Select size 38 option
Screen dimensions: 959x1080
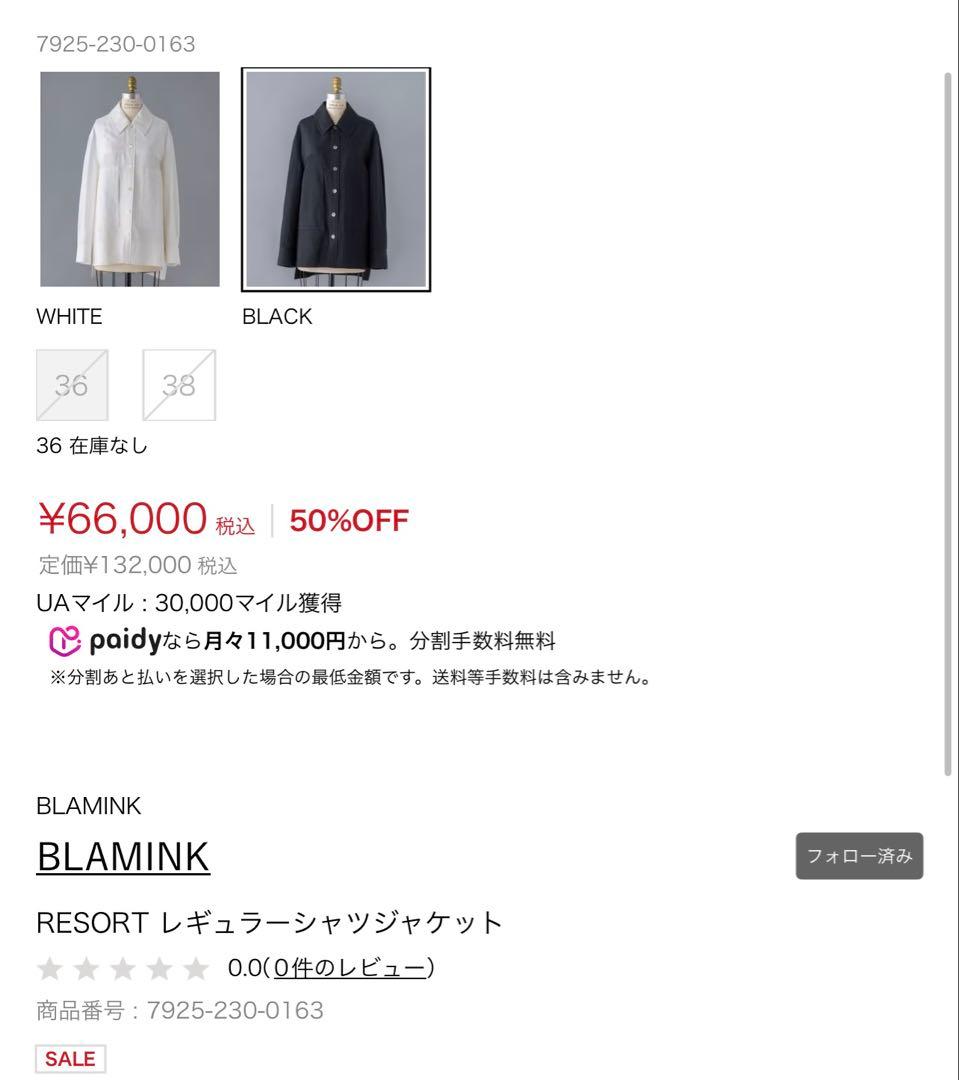click(x=178, y=385)
